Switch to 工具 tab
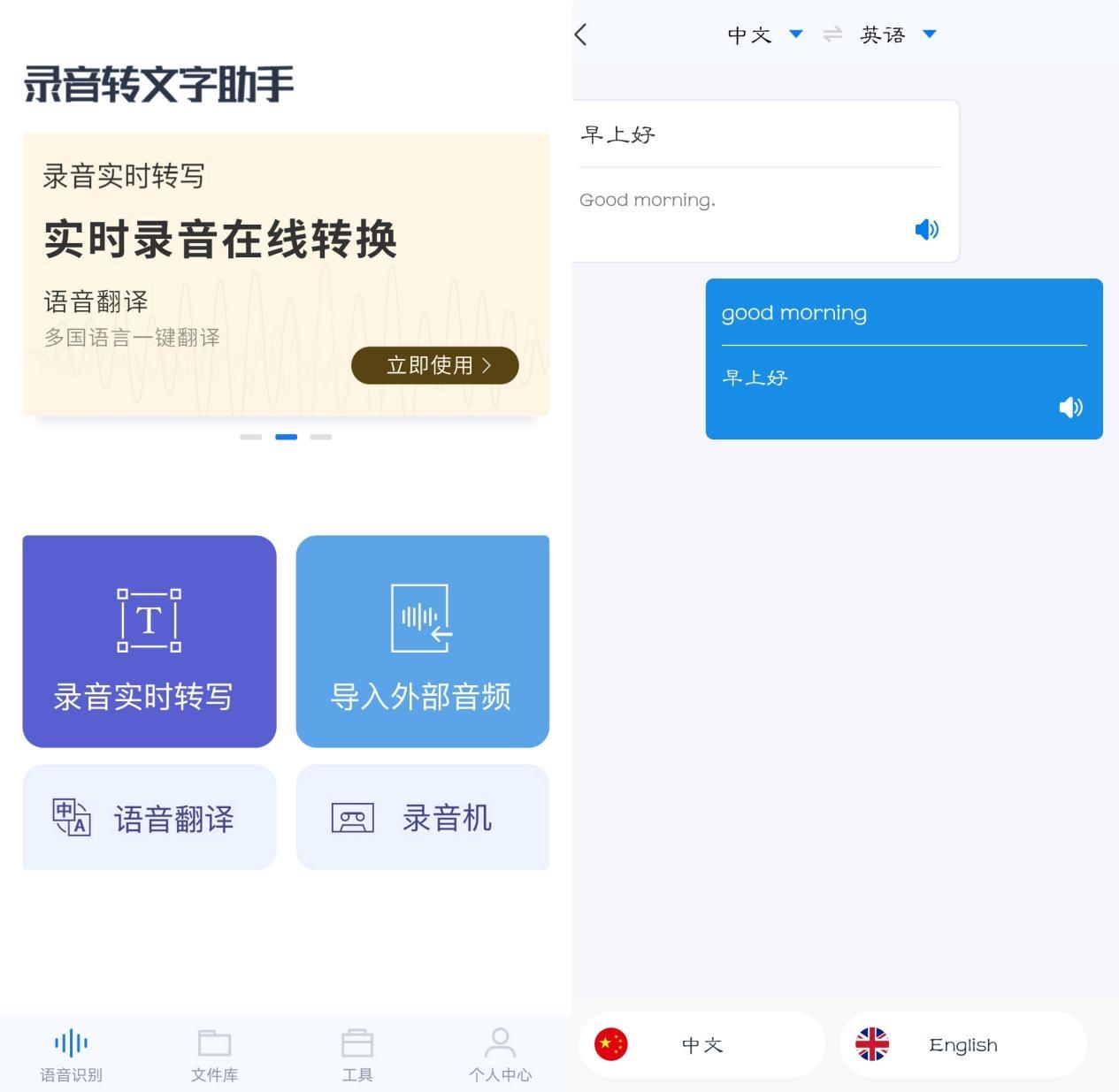Viewport: 1119px width, 1092px height. tap(357, 1054)
